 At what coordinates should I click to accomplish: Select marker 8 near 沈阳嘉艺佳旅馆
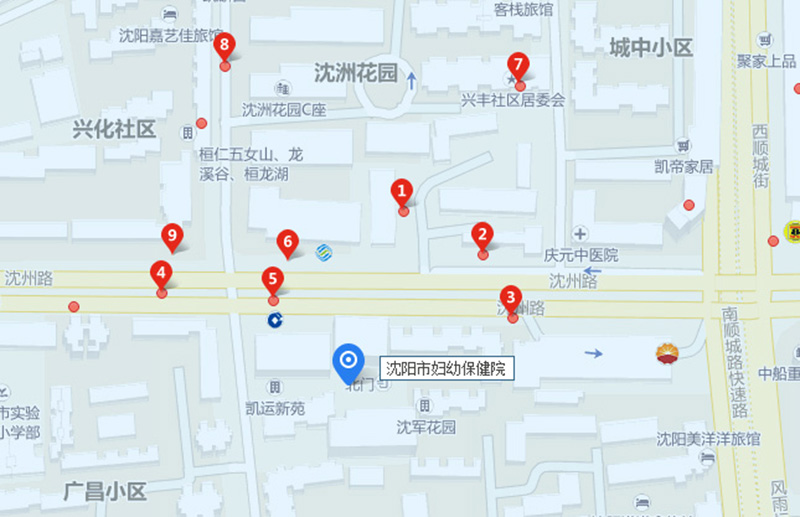pyautogui.click(x=224, y=46)
